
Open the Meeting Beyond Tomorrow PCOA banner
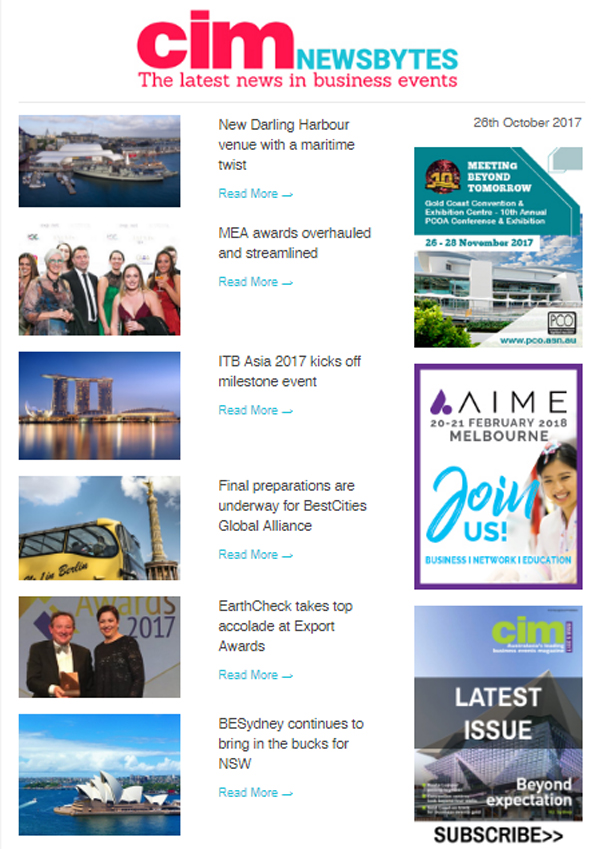click(498, 247)
